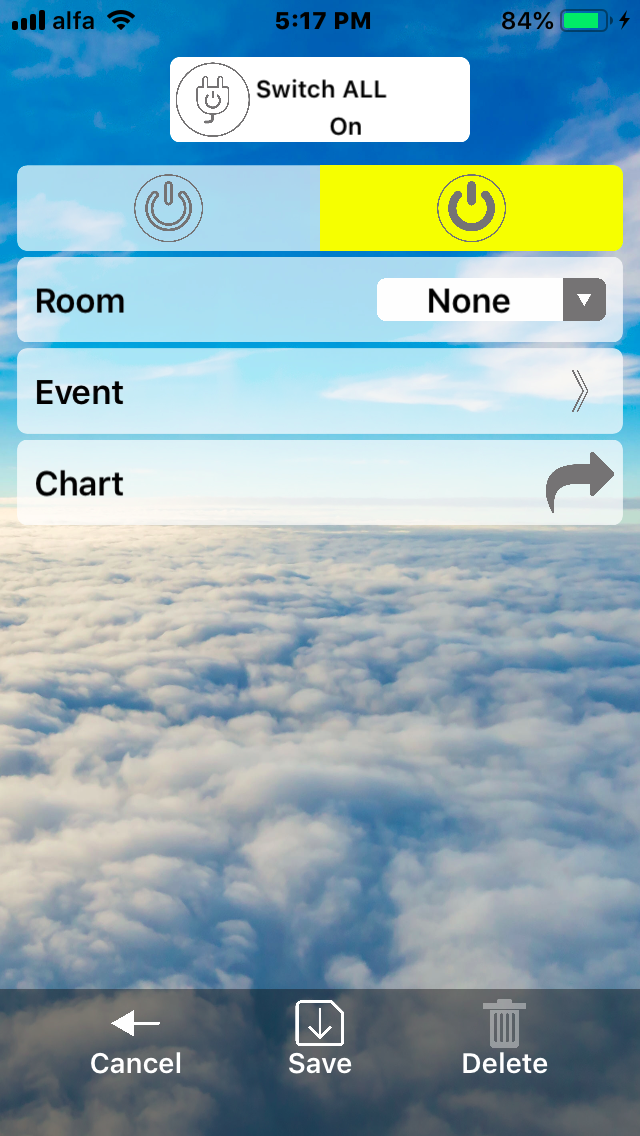Turn the switch off with the left power icon
Screen dimensions: 640x1136
tap(169, 208)
